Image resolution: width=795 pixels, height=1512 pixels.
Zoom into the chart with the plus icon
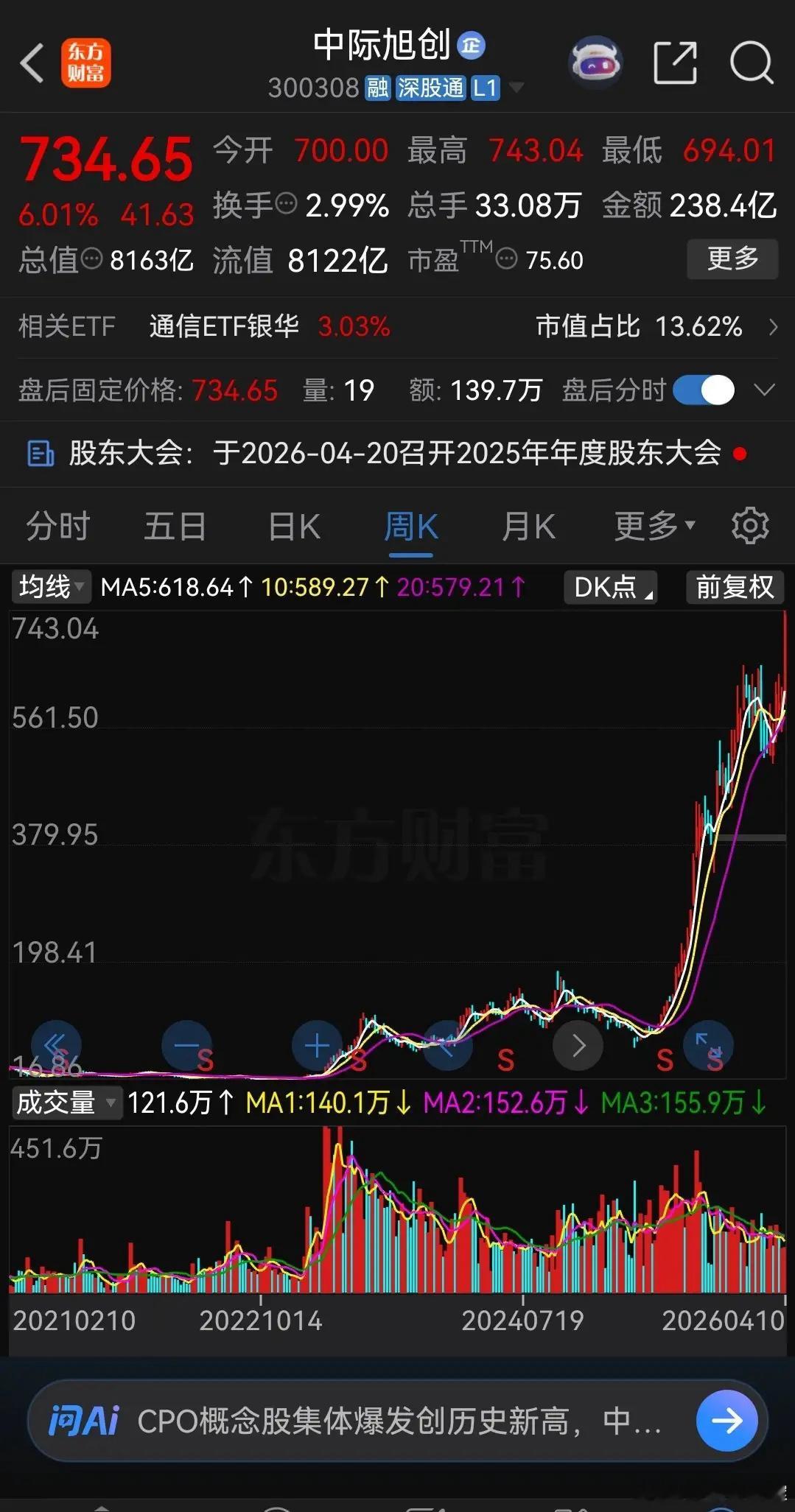point(316,1045)
